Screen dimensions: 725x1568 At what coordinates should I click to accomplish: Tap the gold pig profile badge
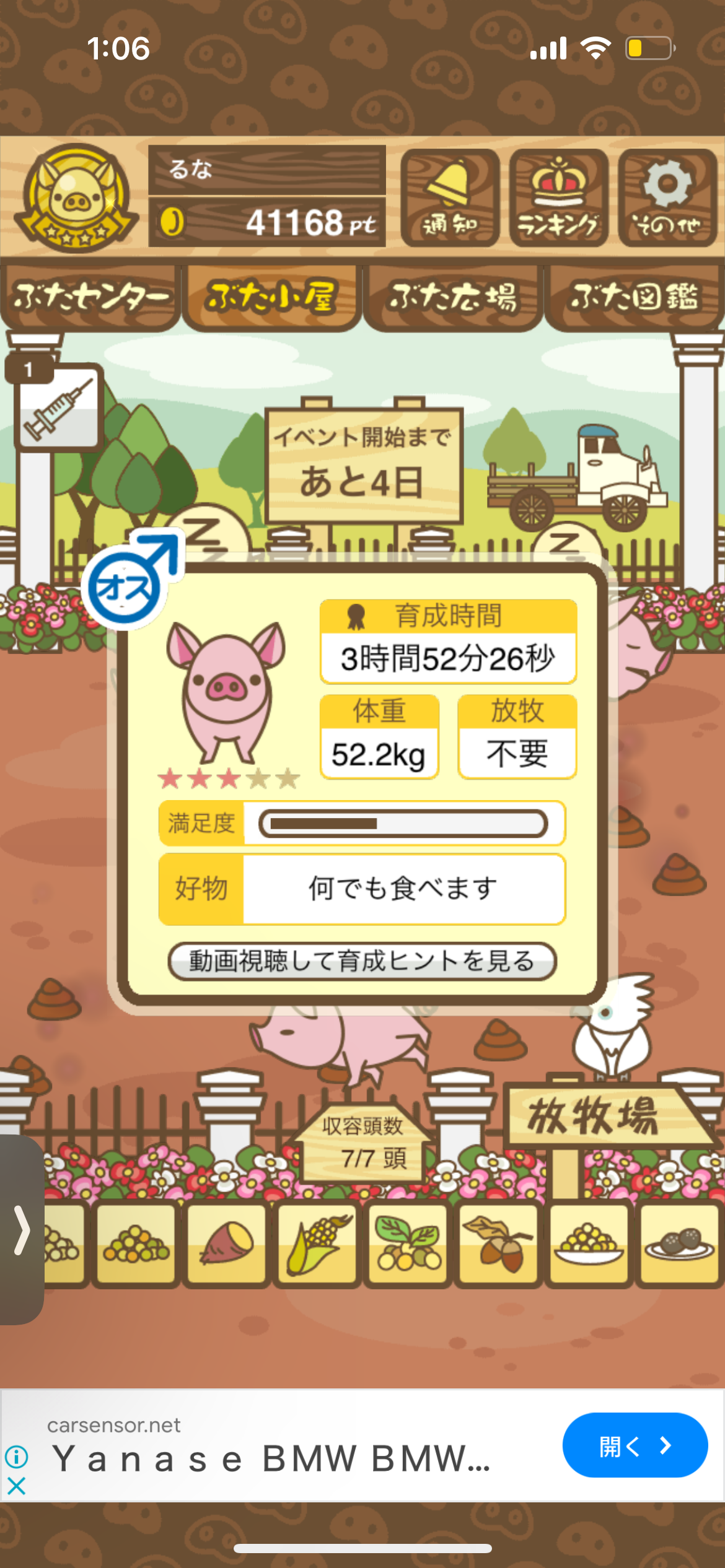(x=77, y=198)
